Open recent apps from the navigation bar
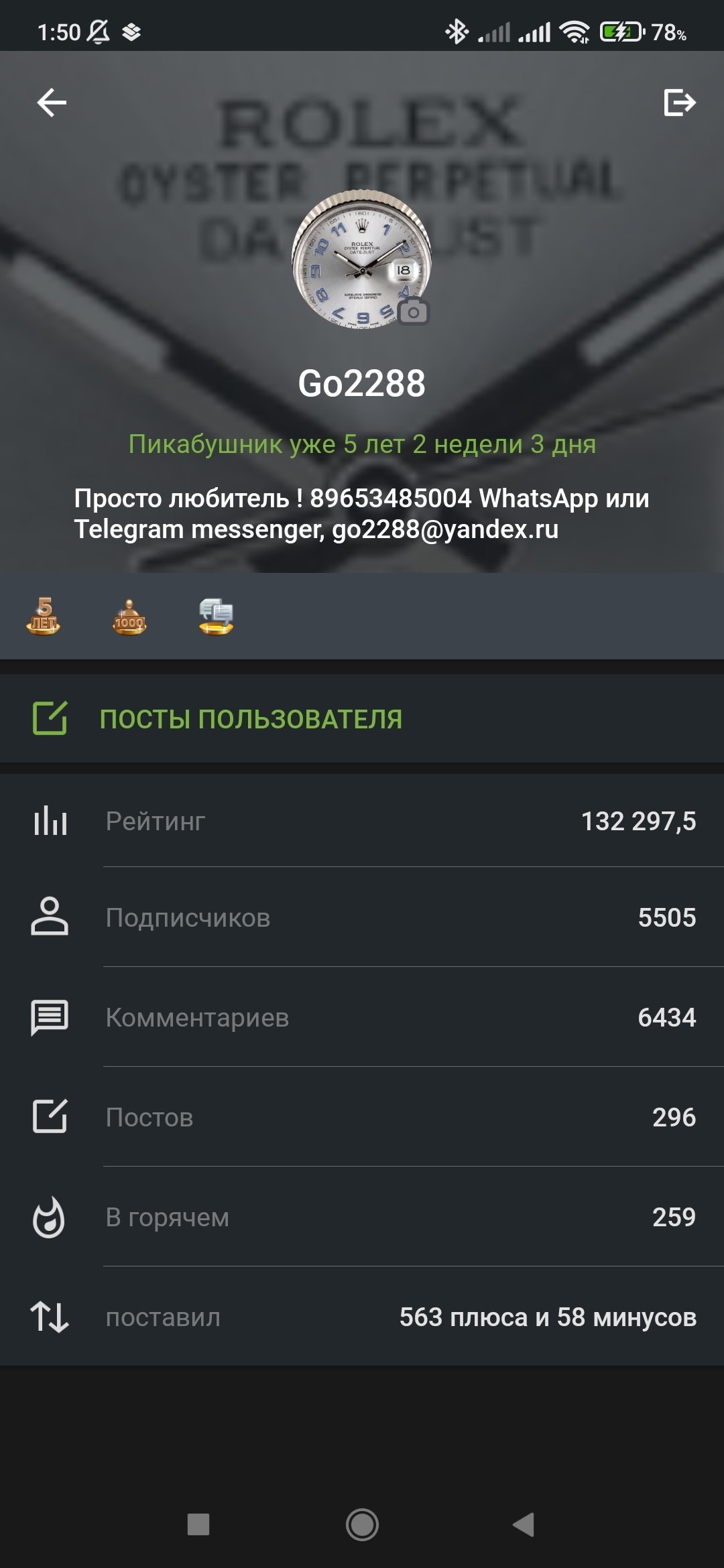 tap(198, 1525)
